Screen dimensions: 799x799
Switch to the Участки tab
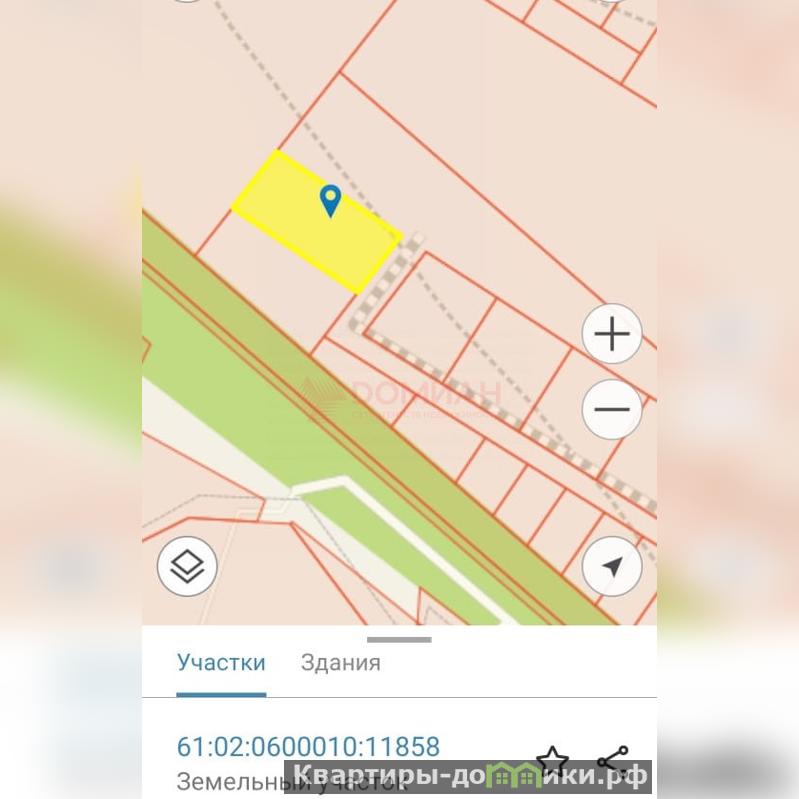pyautogui.click(x=221, y=662)
